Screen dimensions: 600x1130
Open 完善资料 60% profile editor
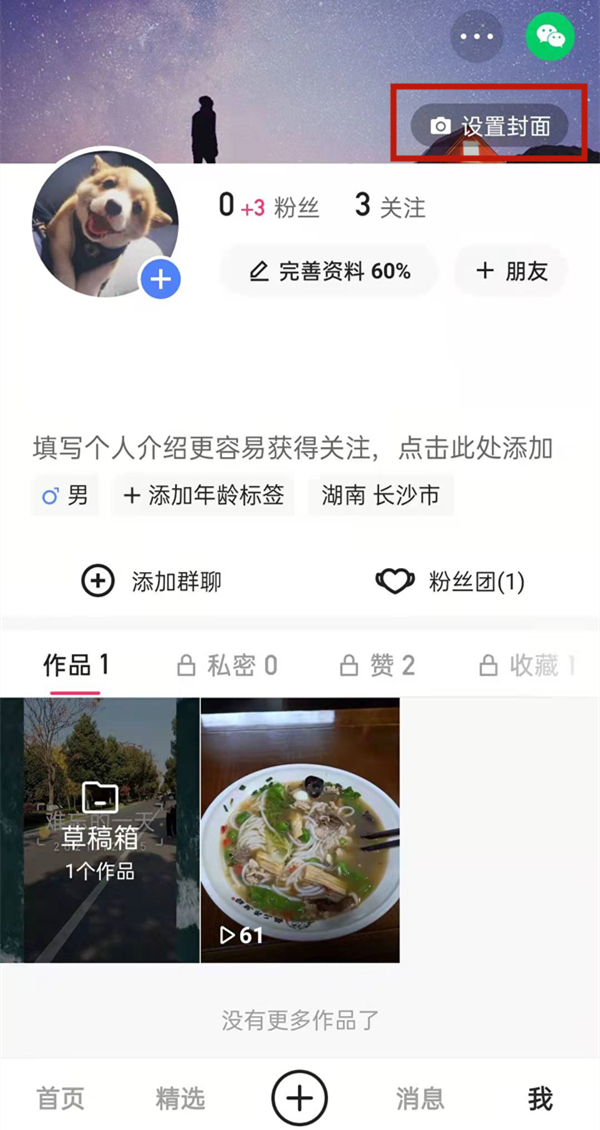click(329, 271)
